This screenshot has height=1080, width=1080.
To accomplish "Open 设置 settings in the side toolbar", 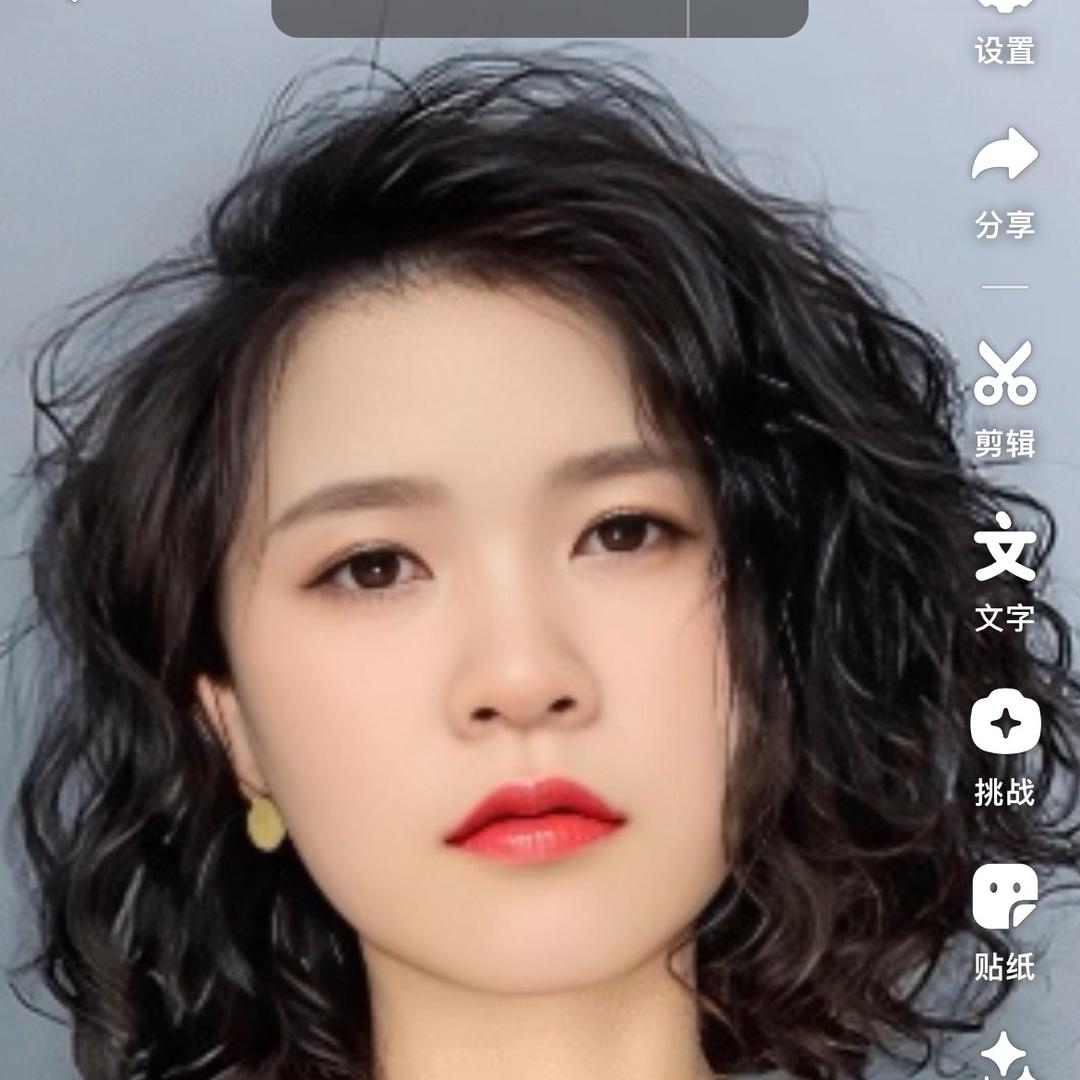I will (1005, 30).
